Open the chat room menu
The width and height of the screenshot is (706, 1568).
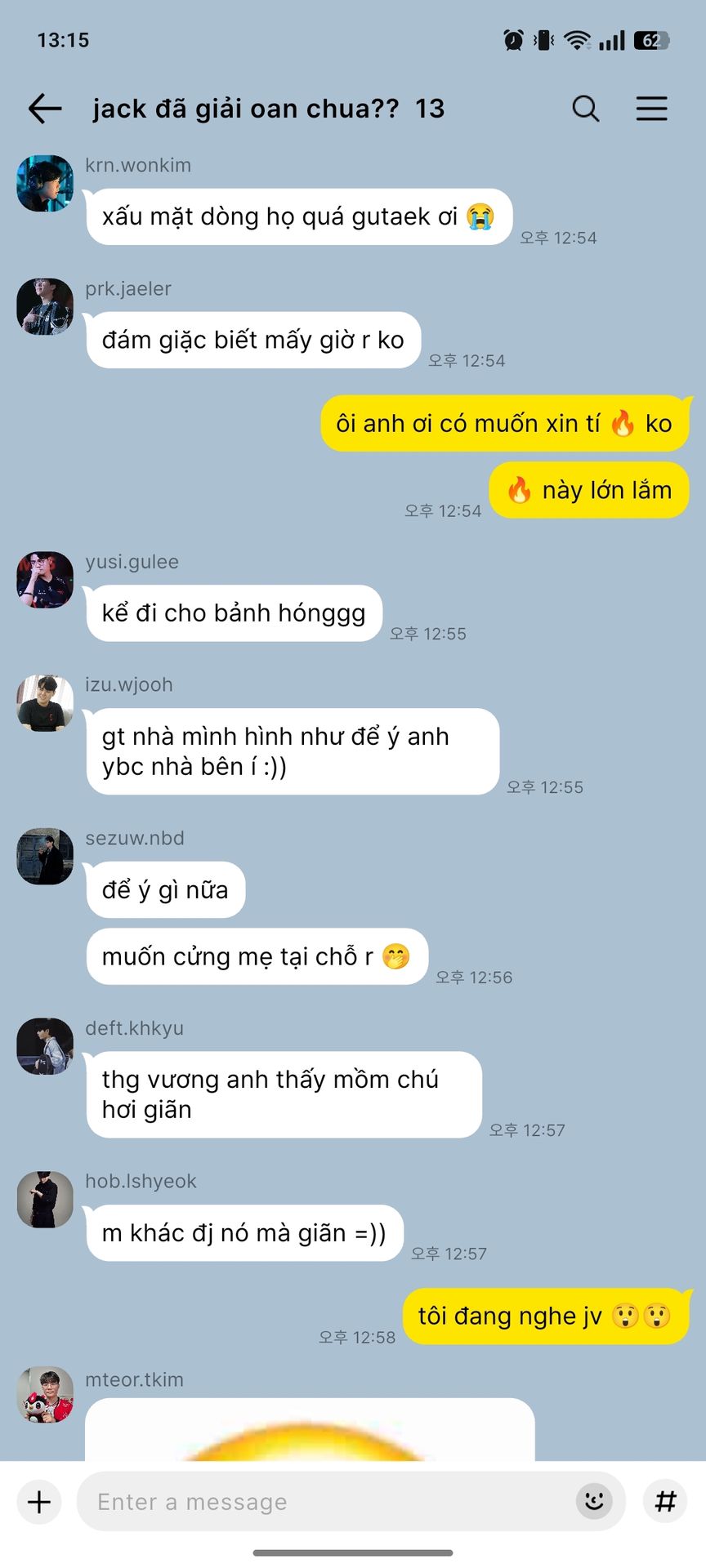[651, 109]
